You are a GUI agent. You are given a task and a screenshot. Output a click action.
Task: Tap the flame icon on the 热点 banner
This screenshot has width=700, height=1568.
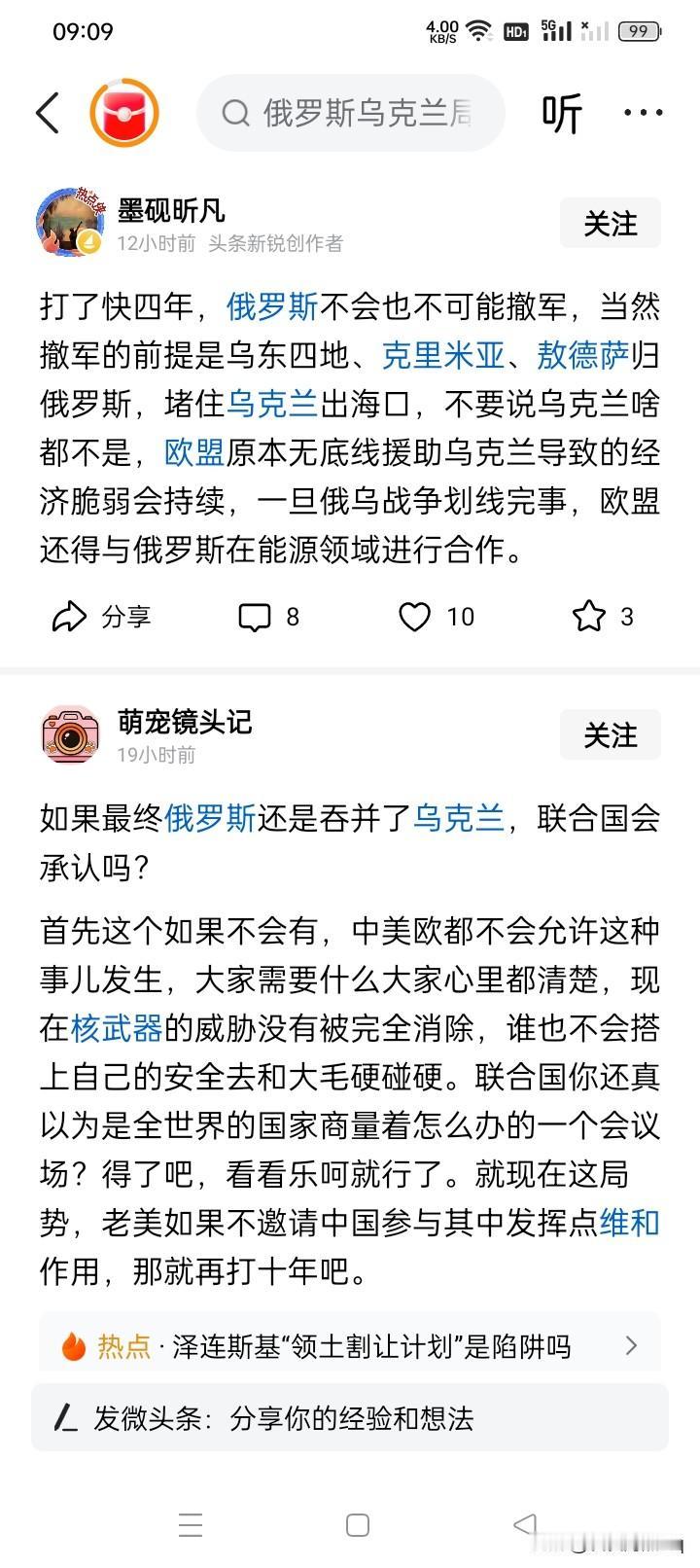click(77, 1344)
